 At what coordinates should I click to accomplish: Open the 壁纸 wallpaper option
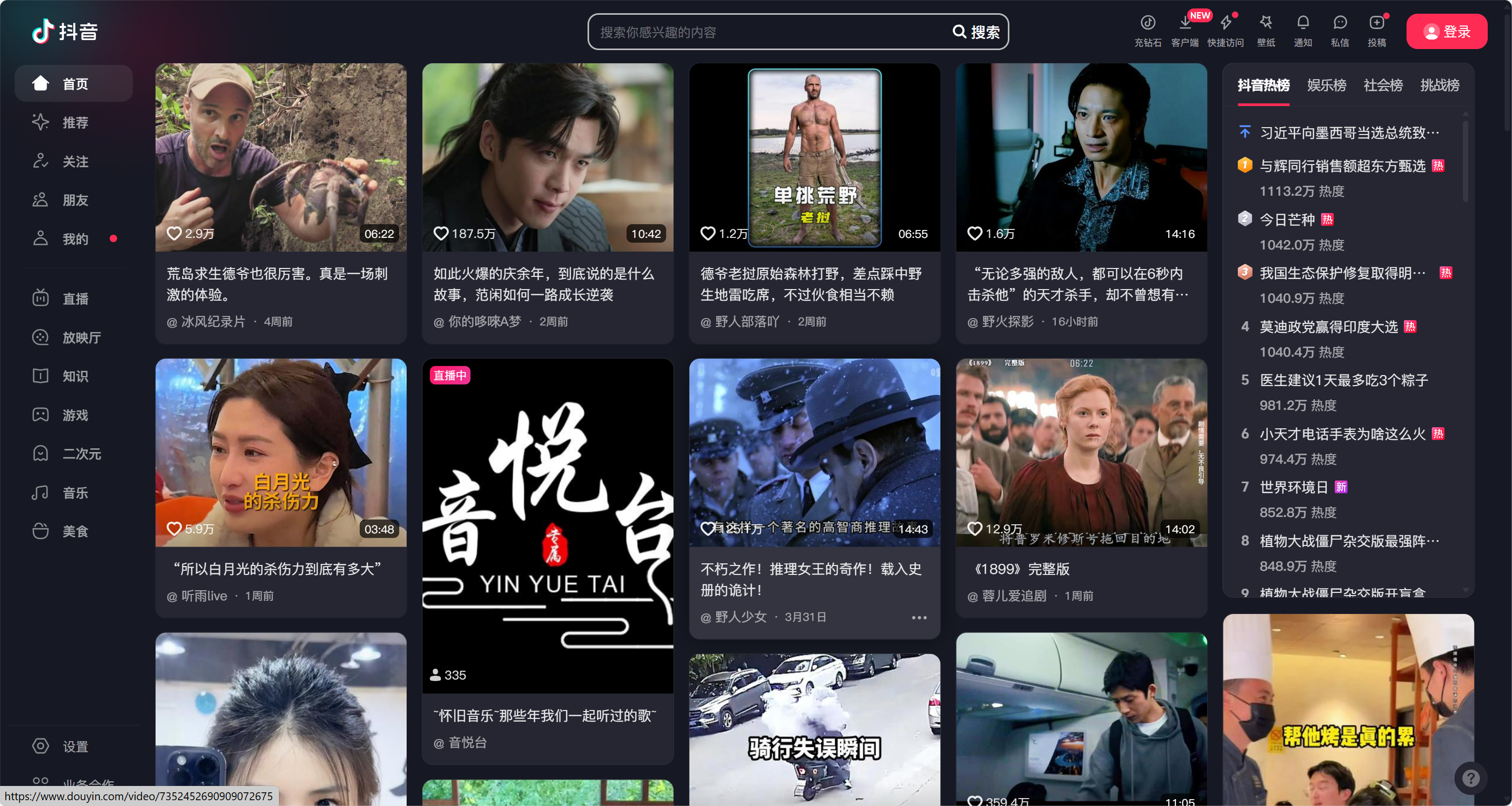(x=1266, y=31)
